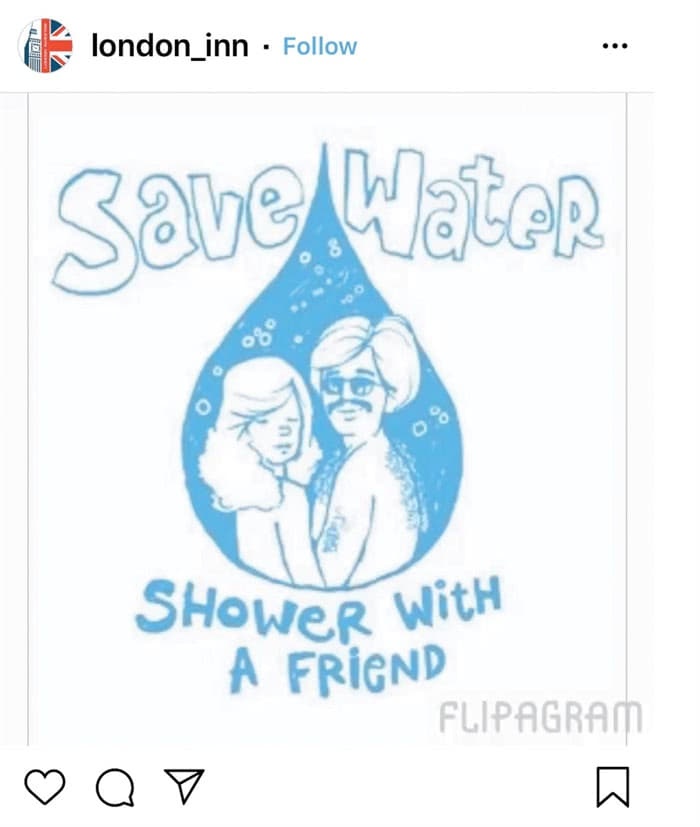Open the post's three-dot options menu
The image size is (700, 827).
pyautogui.click(x=614, y=46)
